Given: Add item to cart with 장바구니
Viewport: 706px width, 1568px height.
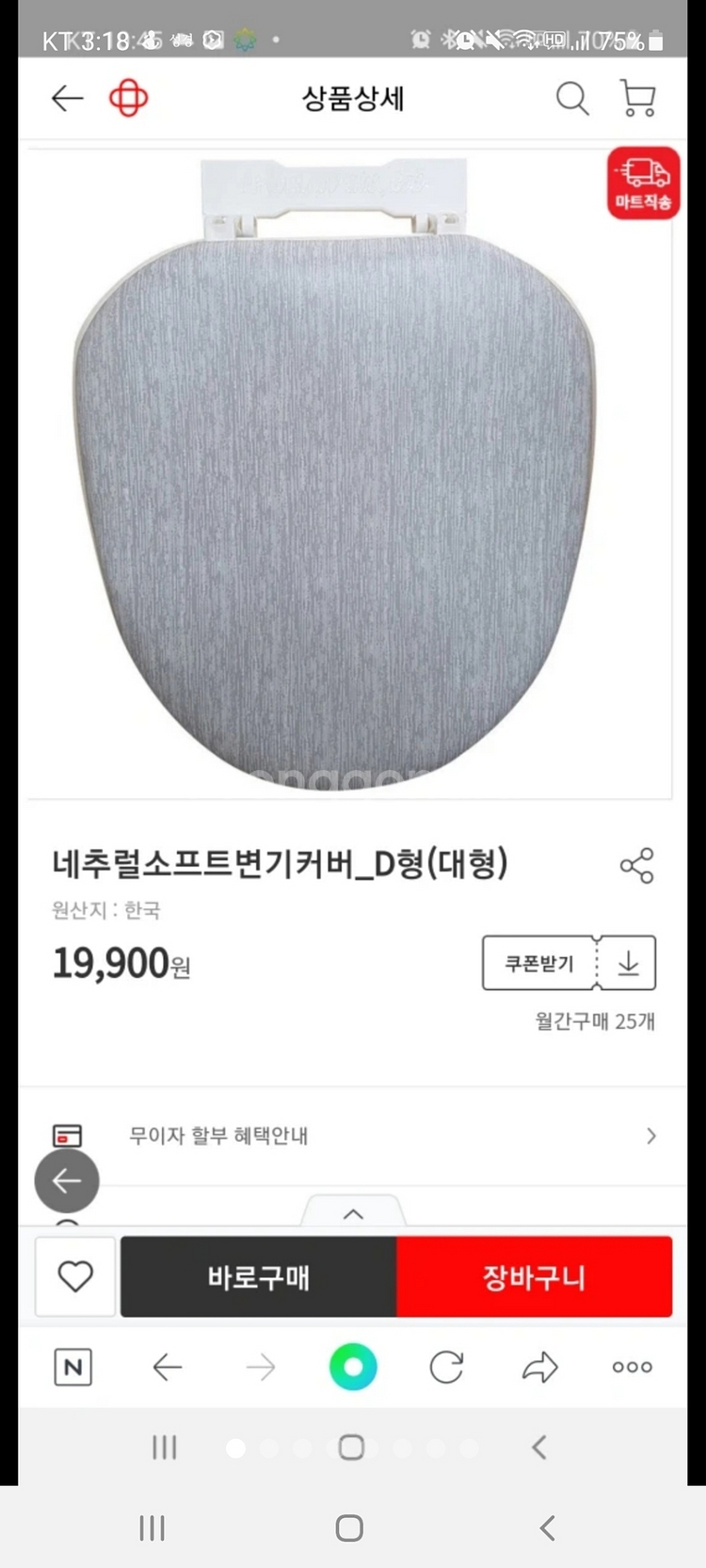Looking at the screenshot, I should pyautogui.click(x=534, y=1277).
